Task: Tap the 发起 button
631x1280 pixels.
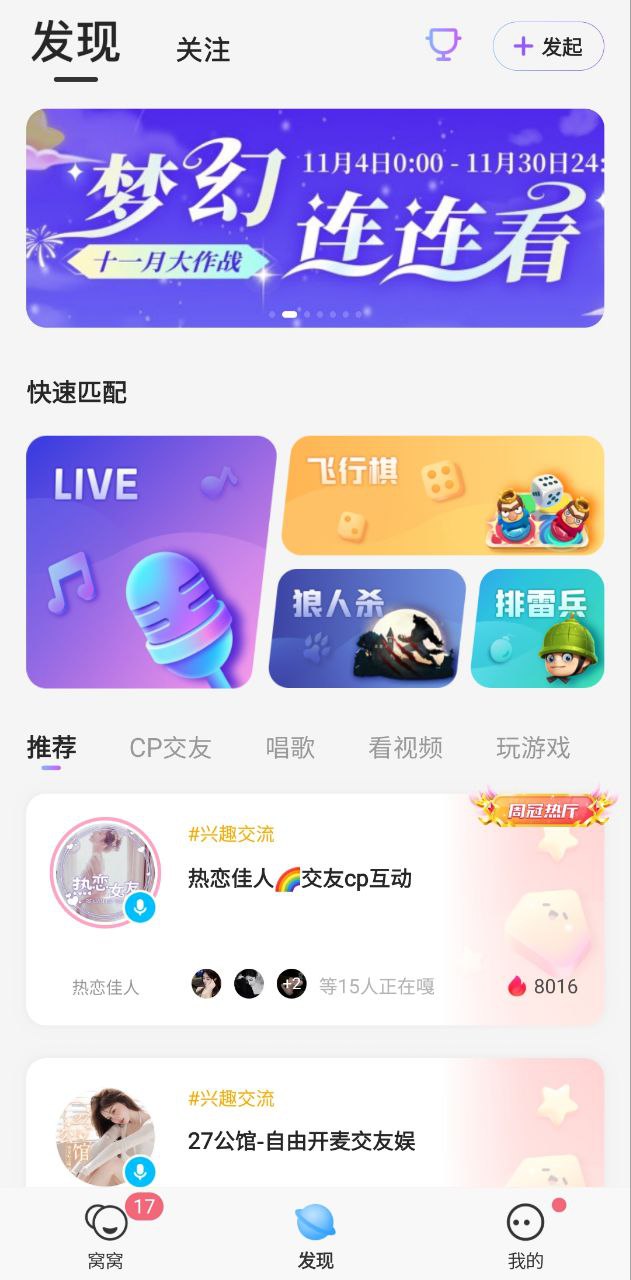Action: click(x=548, y=46)
